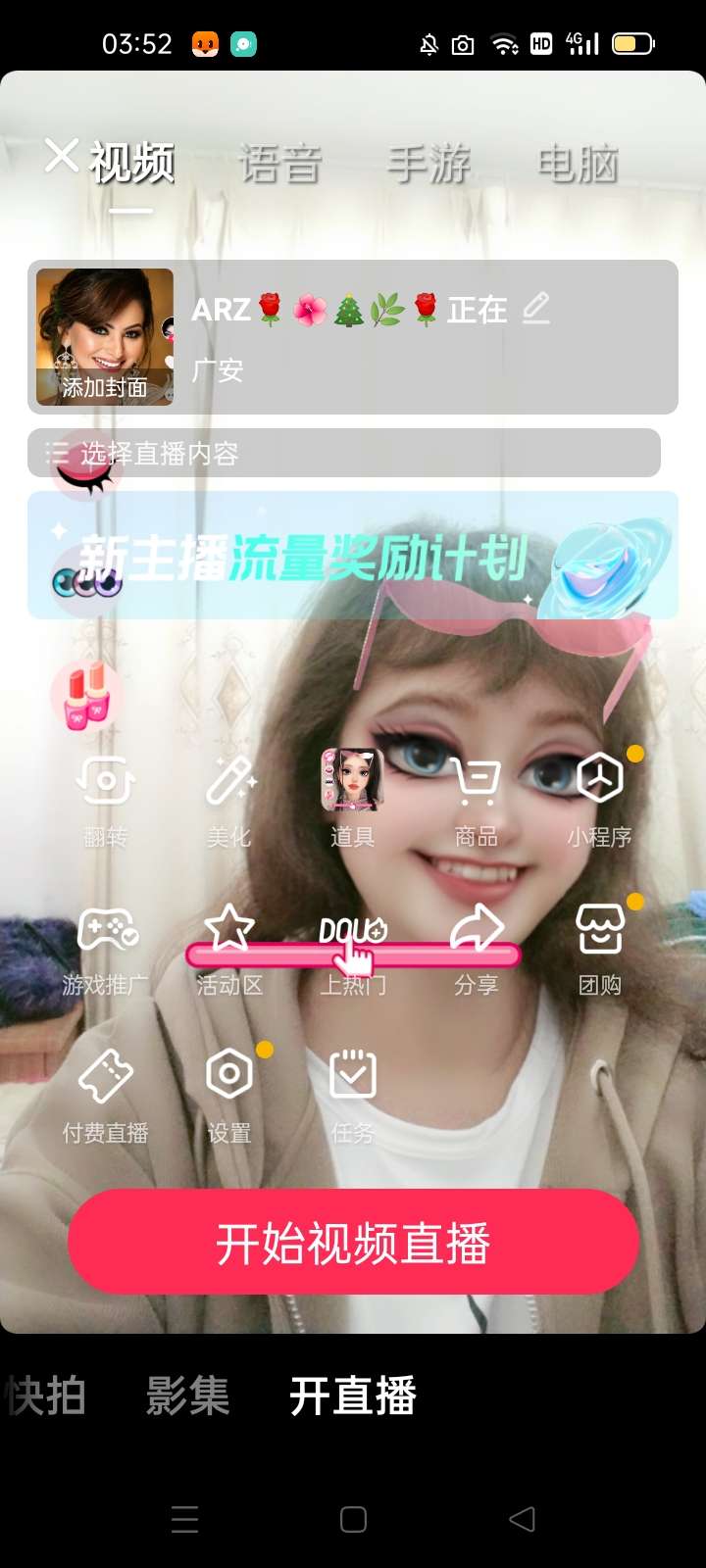The width and height of the screenshot is (706, 1568).
Task: Switch to the 电脑 tab
Action: (x=578, y=164)
